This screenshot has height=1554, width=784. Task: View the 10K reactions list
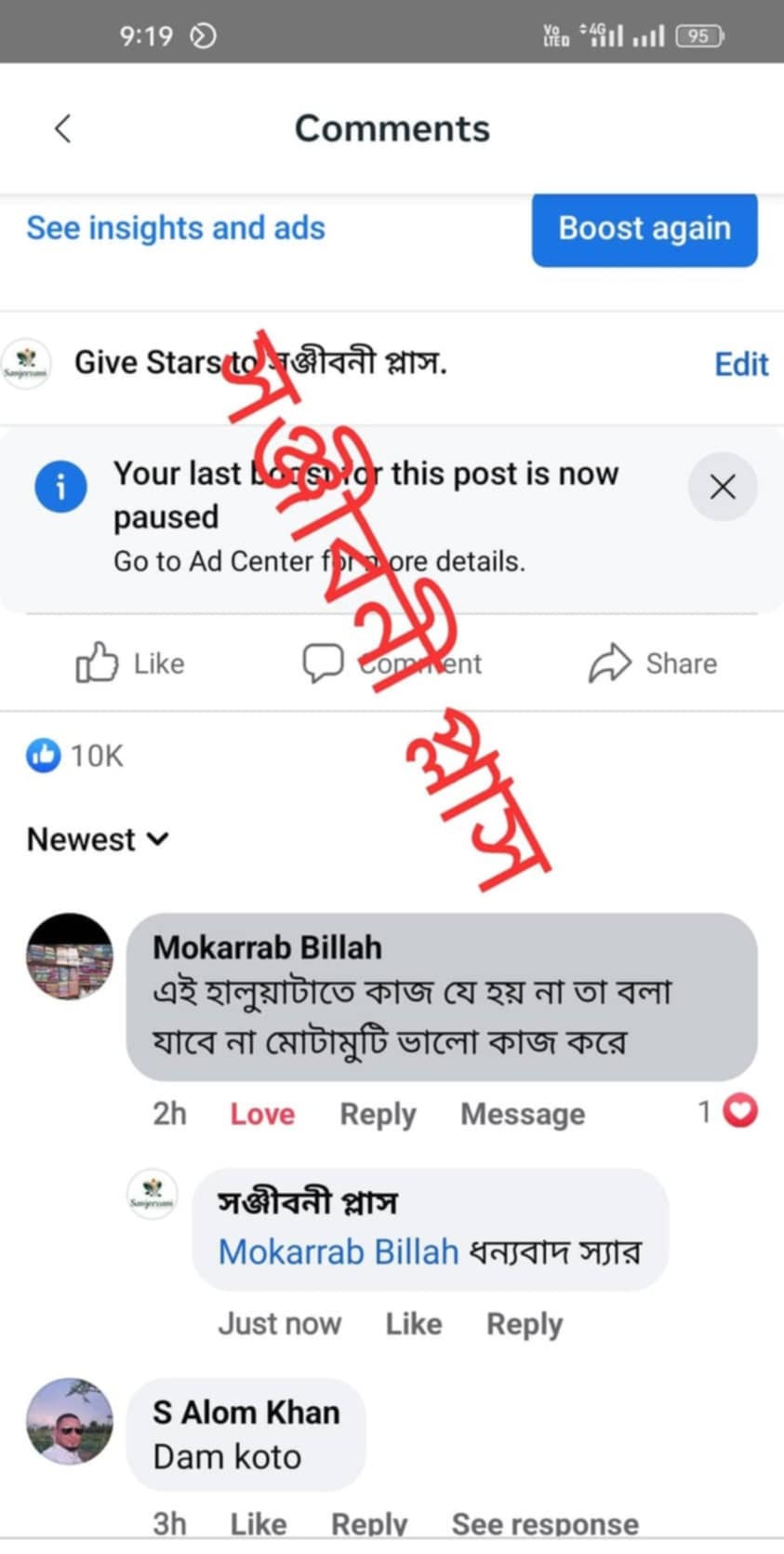point(74,756)
